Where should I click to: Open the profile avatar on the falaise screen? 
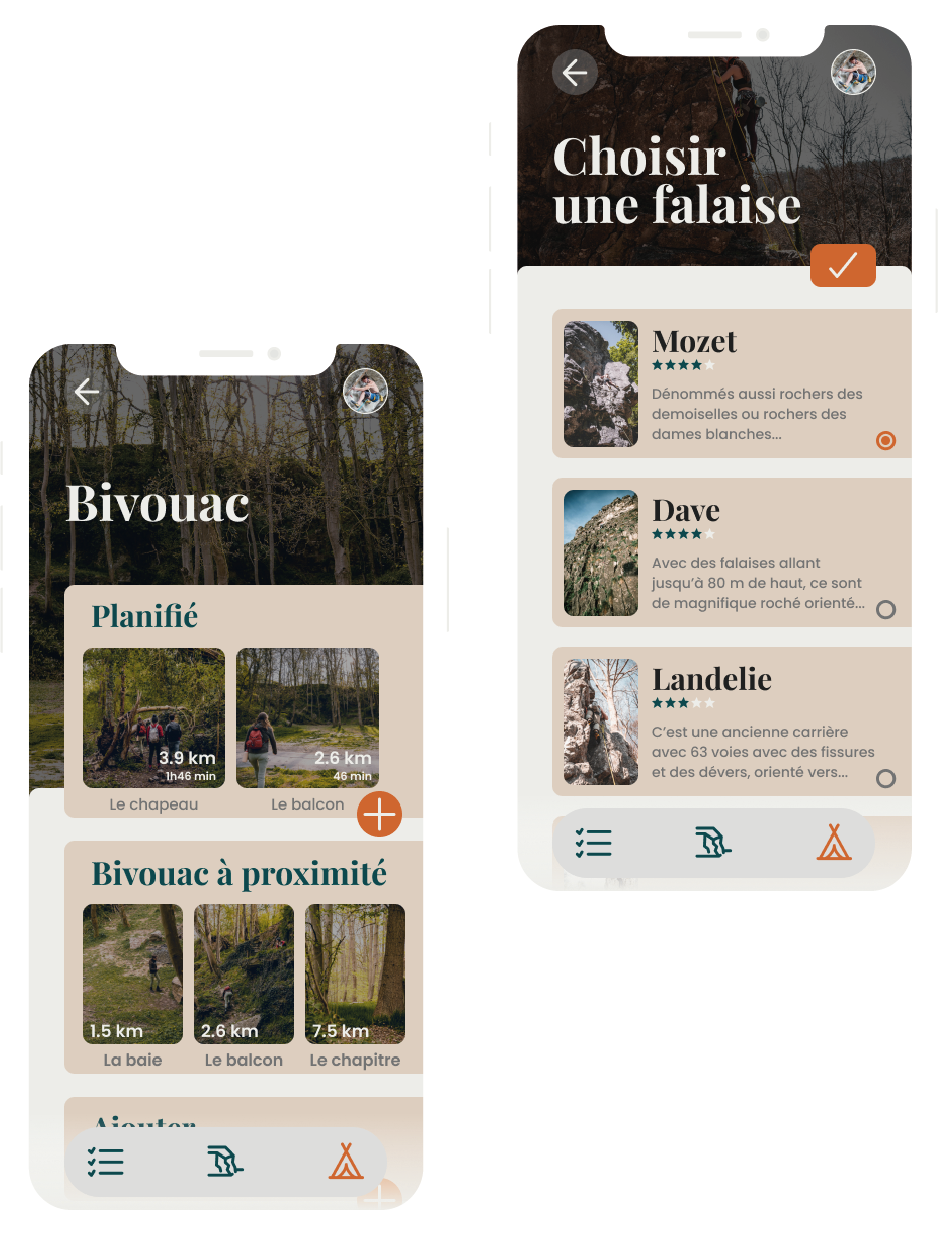point(853,72)
